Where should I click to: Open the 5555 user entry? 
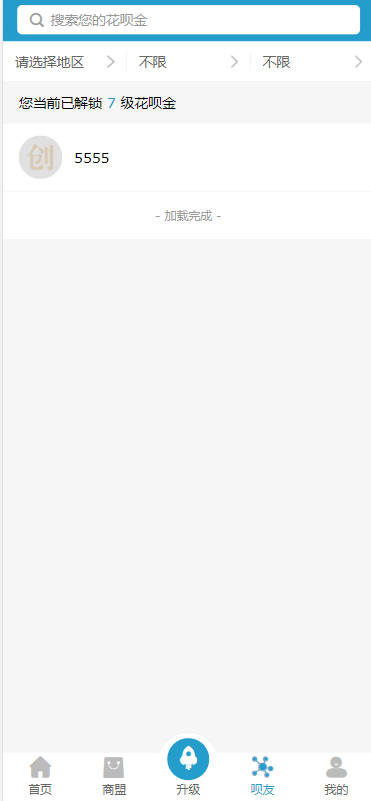187,157
